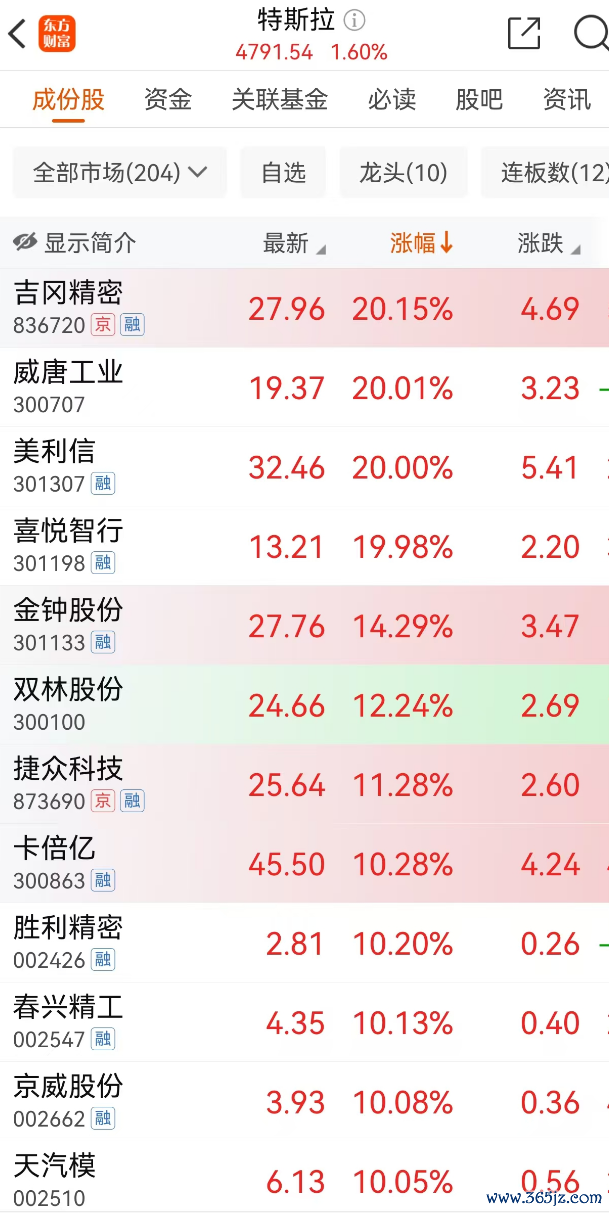Open the share icon in header

524,34
